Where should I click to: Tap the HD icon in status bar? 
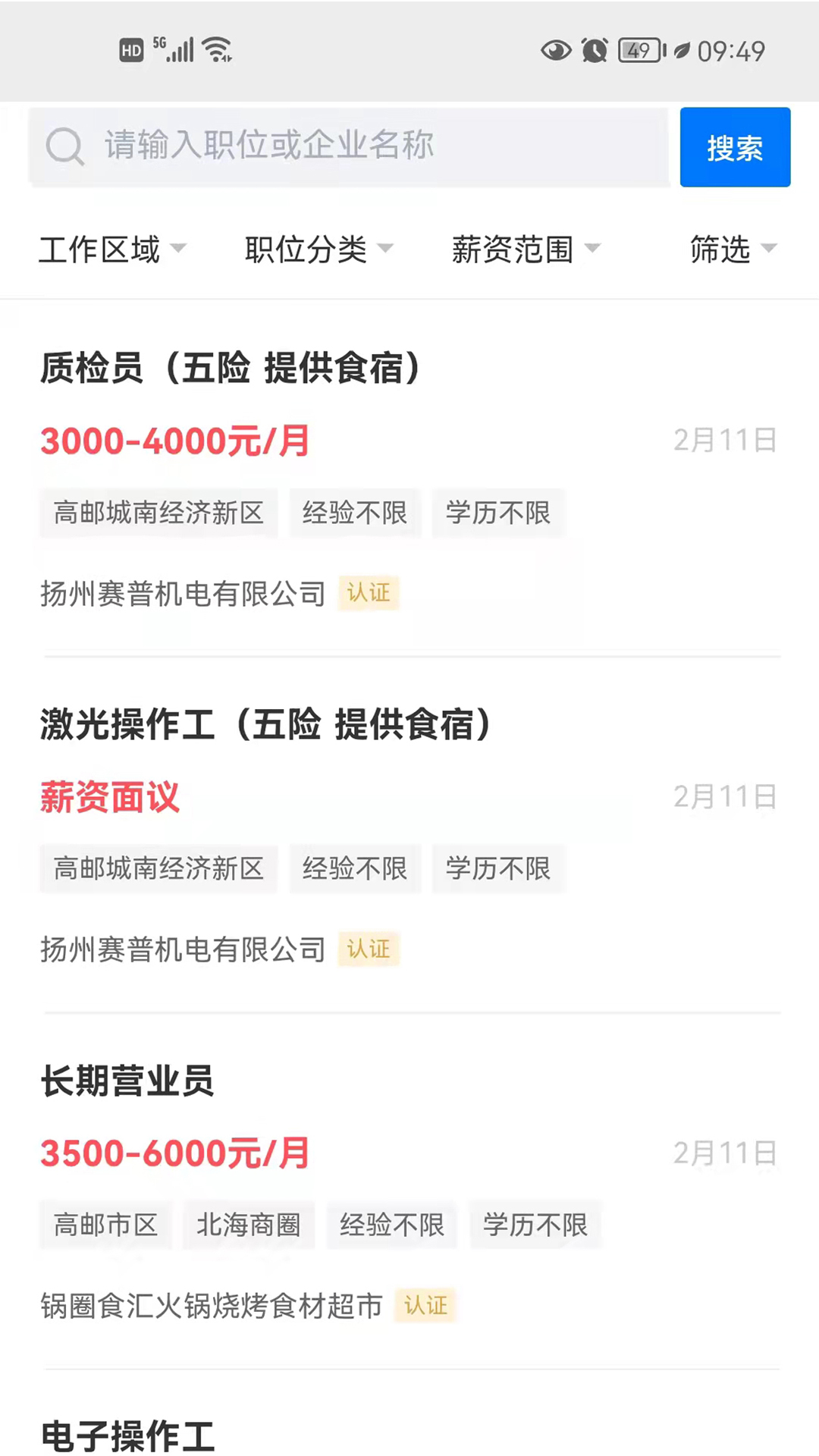[x=130, y=50]
